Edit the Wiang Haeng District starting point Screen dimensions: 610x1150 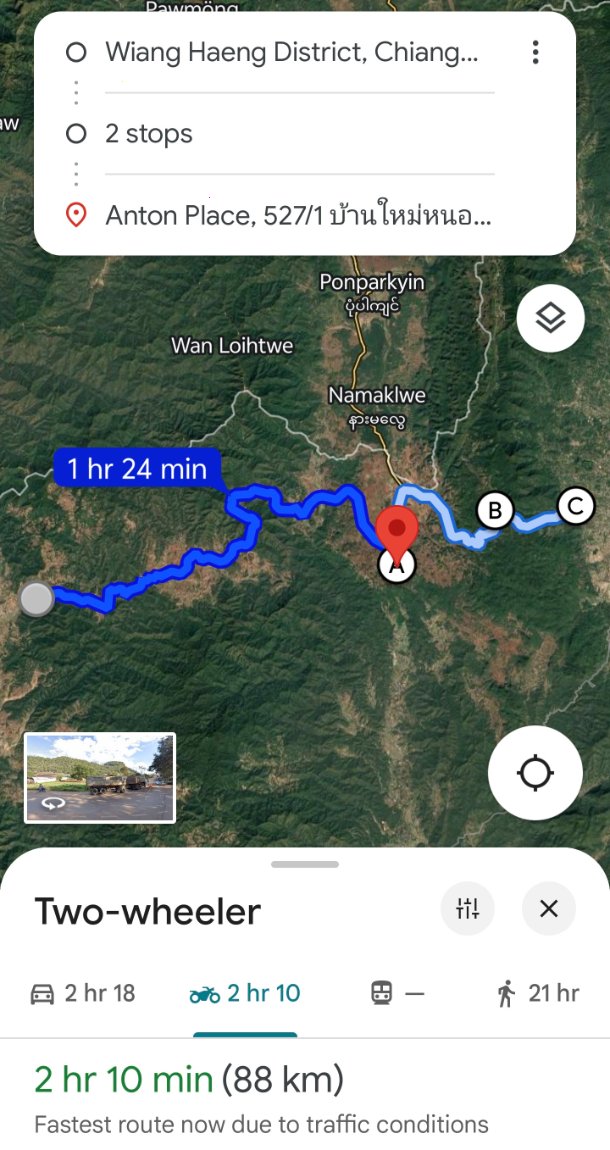click(x=291, y=53)
